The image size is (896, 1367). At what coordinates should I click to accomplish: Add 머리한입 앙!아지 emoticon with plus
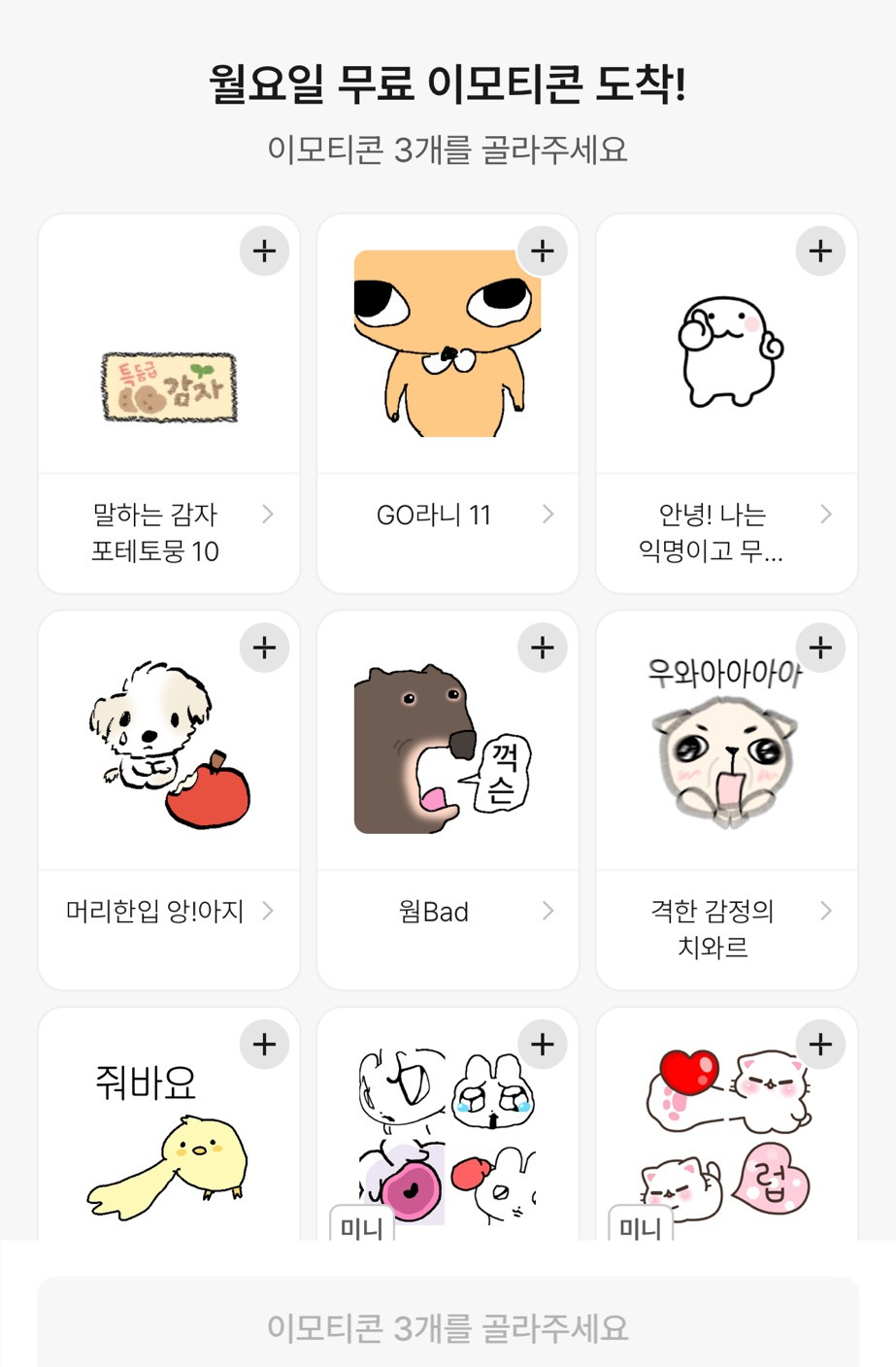coord(264,648)
